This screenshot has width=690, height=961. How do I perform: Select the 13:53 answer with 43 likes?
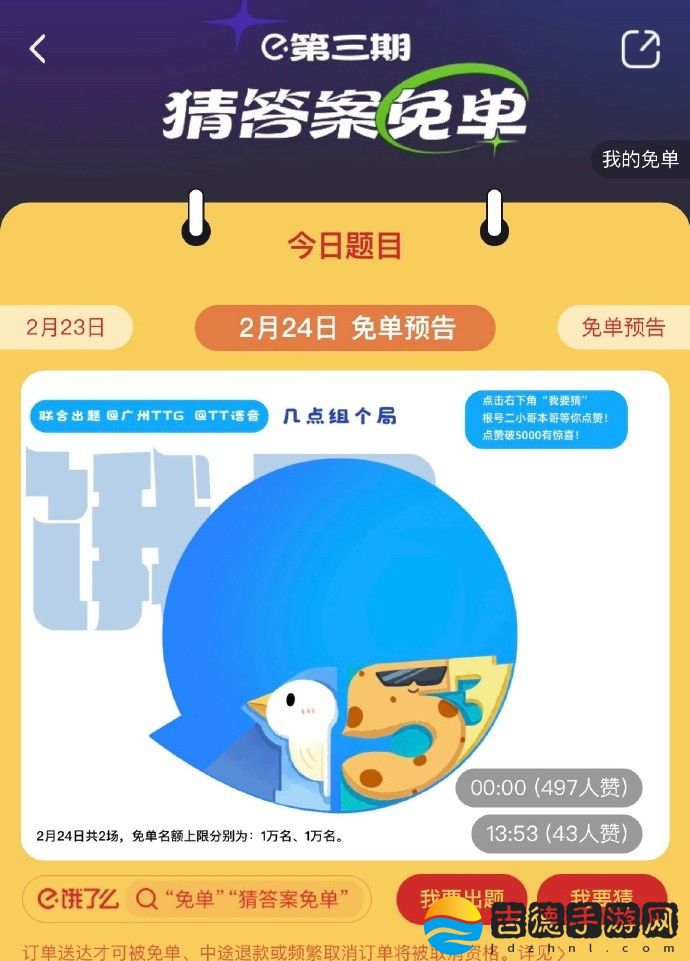pyautogui.click(x=549, y=833)
